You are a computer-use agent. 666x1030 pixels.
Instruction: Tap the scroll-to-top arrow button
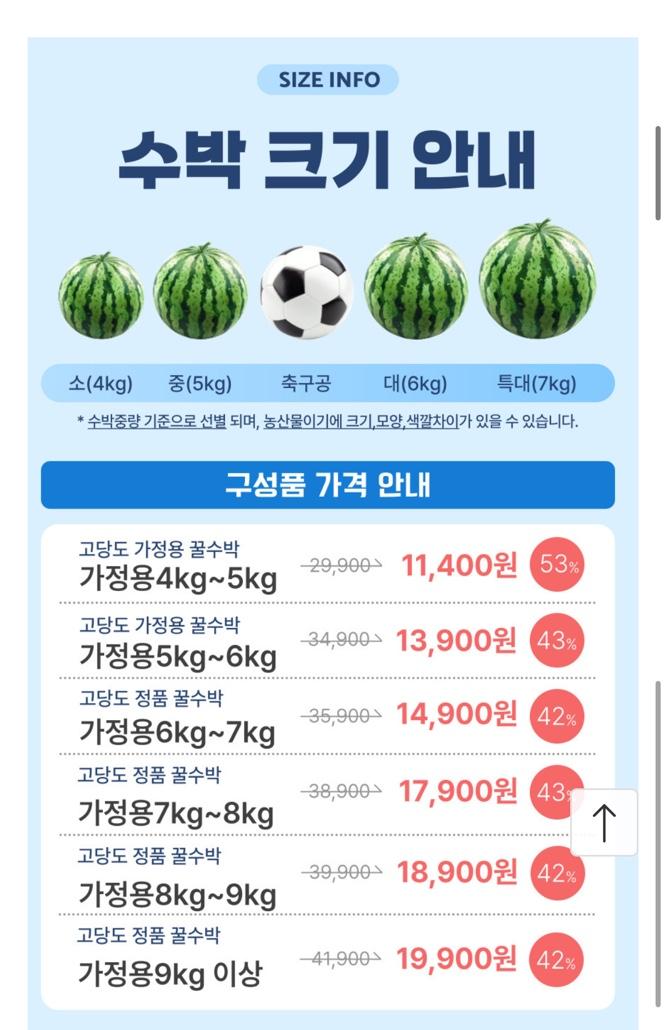click(604, 822)
